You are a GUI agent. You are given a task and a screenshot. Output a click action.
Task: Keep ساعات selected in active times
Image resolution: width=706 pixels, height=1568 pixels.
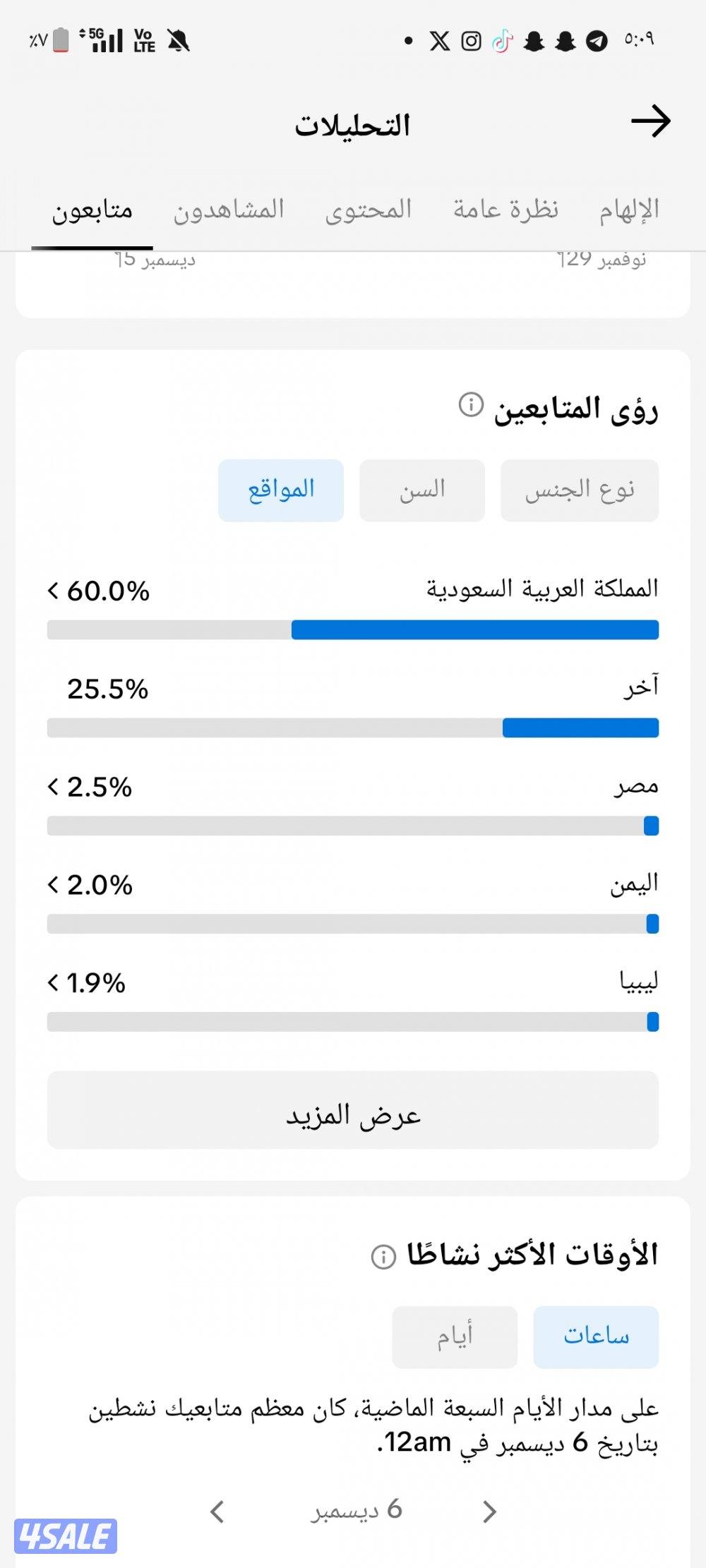tap(597, 1336)
